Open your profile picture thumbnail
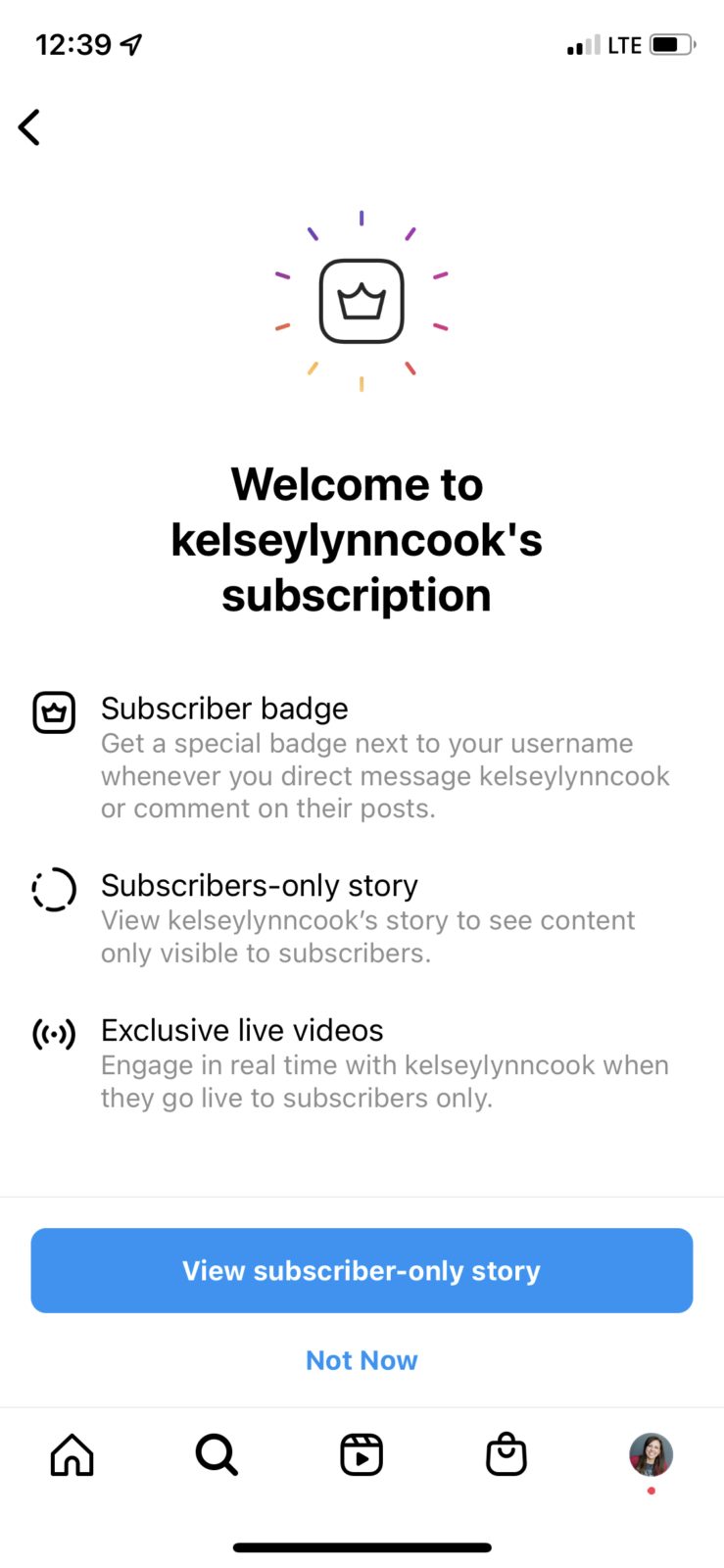The height and width of the screenshot is (1568, 724). coord(651,1454)
